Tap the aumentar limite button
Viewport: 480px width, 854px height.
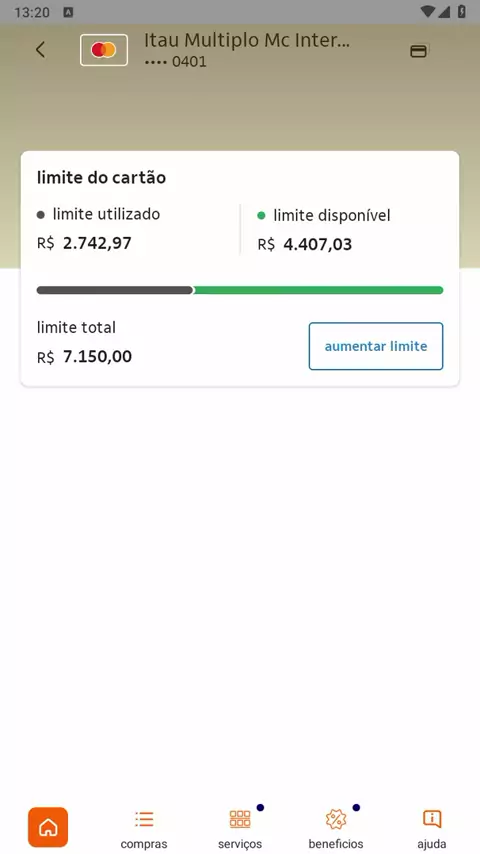click(376, 346)
